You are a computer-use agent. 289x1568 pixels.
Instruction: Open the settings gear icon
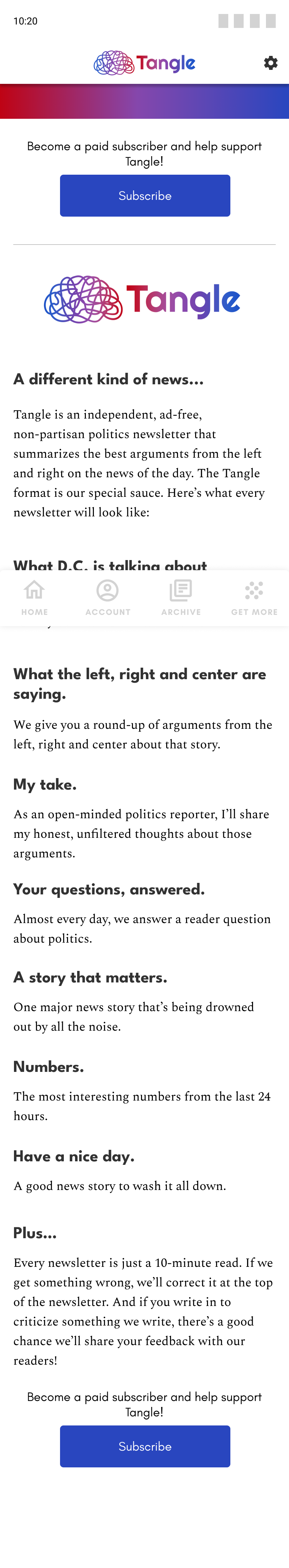click(x=271, y=63)
